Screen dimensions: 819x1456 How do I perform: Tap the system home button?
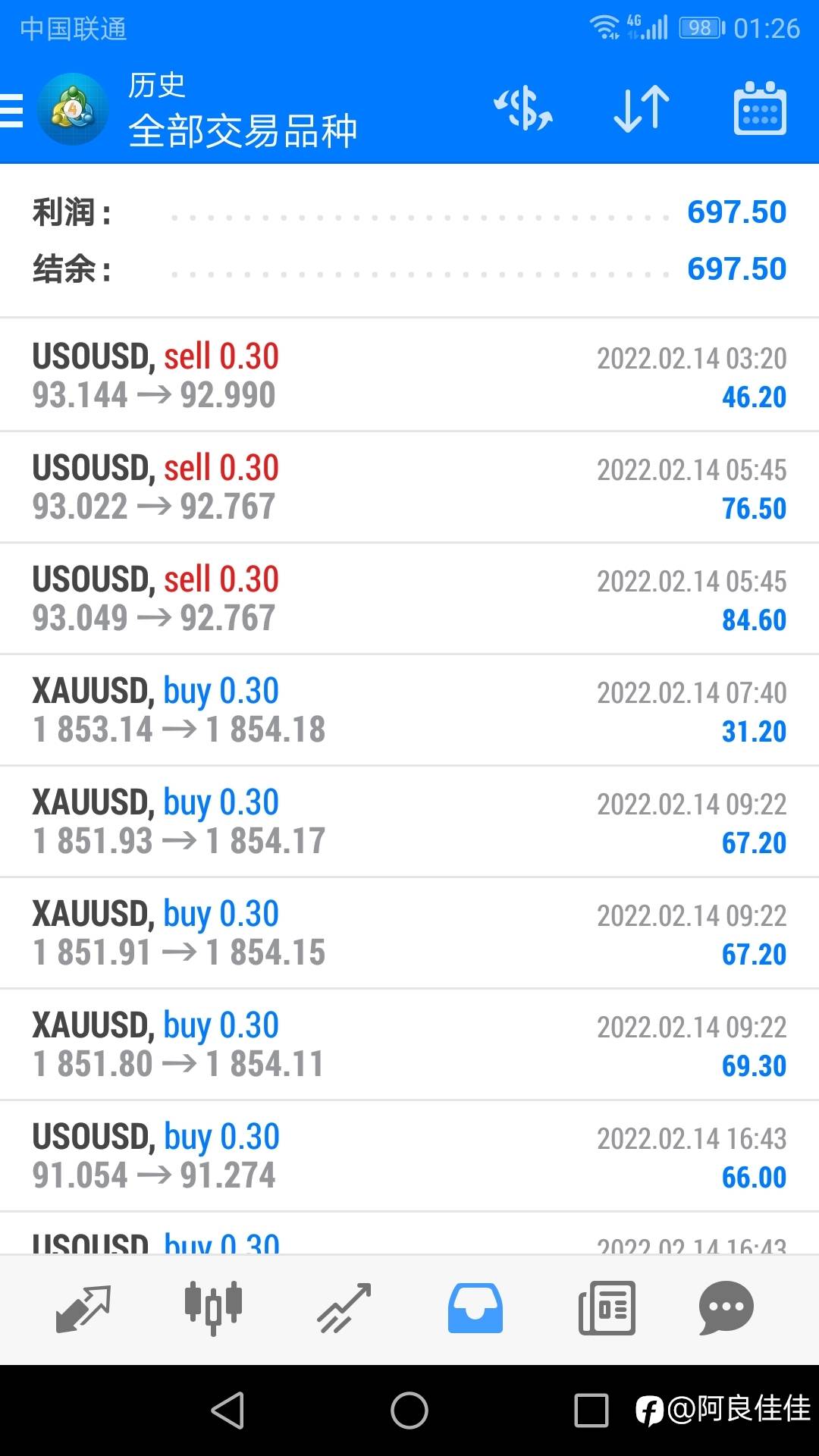(409, 1410)
